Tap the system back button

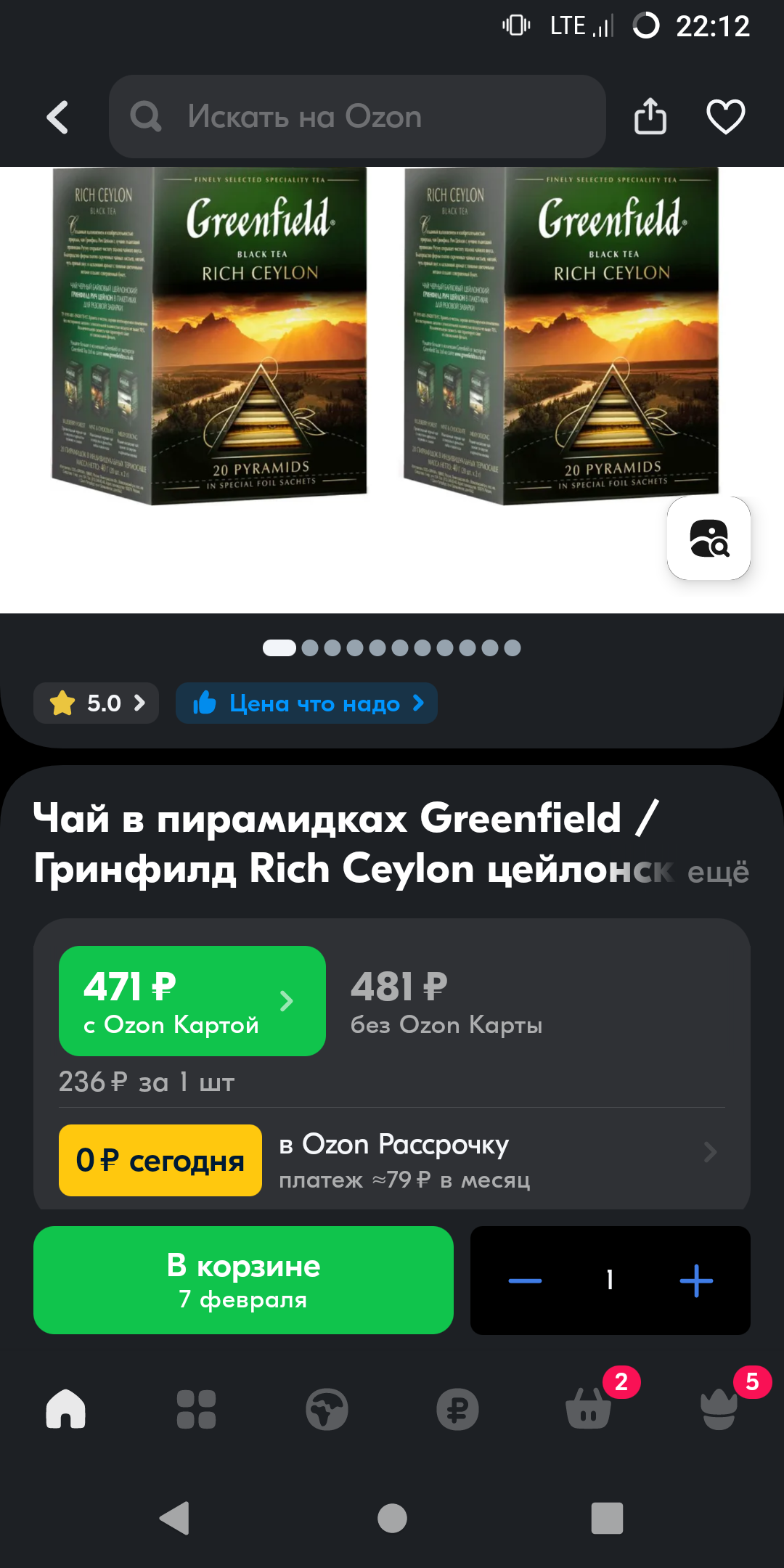pos(175,1518)
